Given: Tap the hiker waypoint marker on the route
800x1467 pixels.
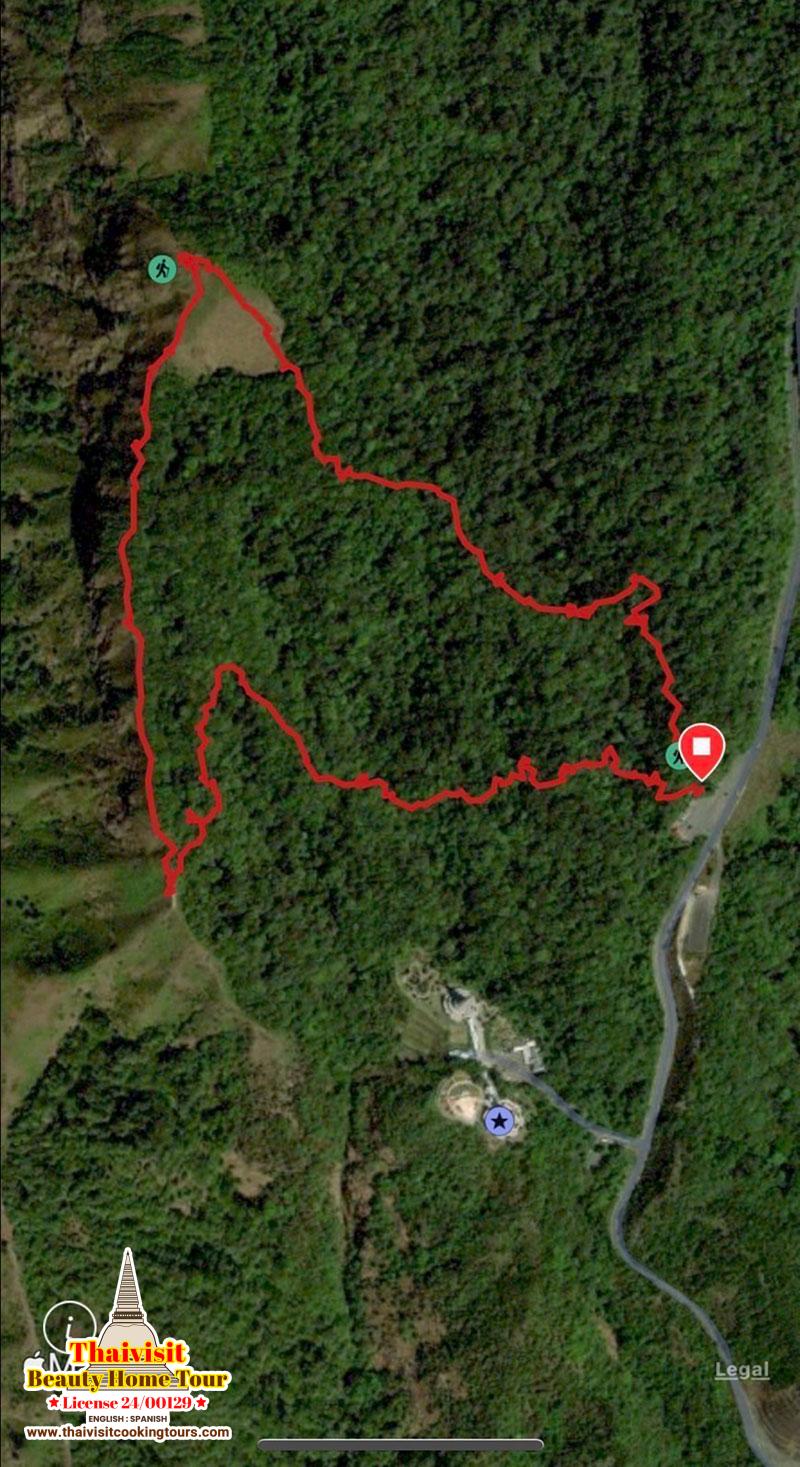Looking at the screenshot, I should click(x=162, y=268).
